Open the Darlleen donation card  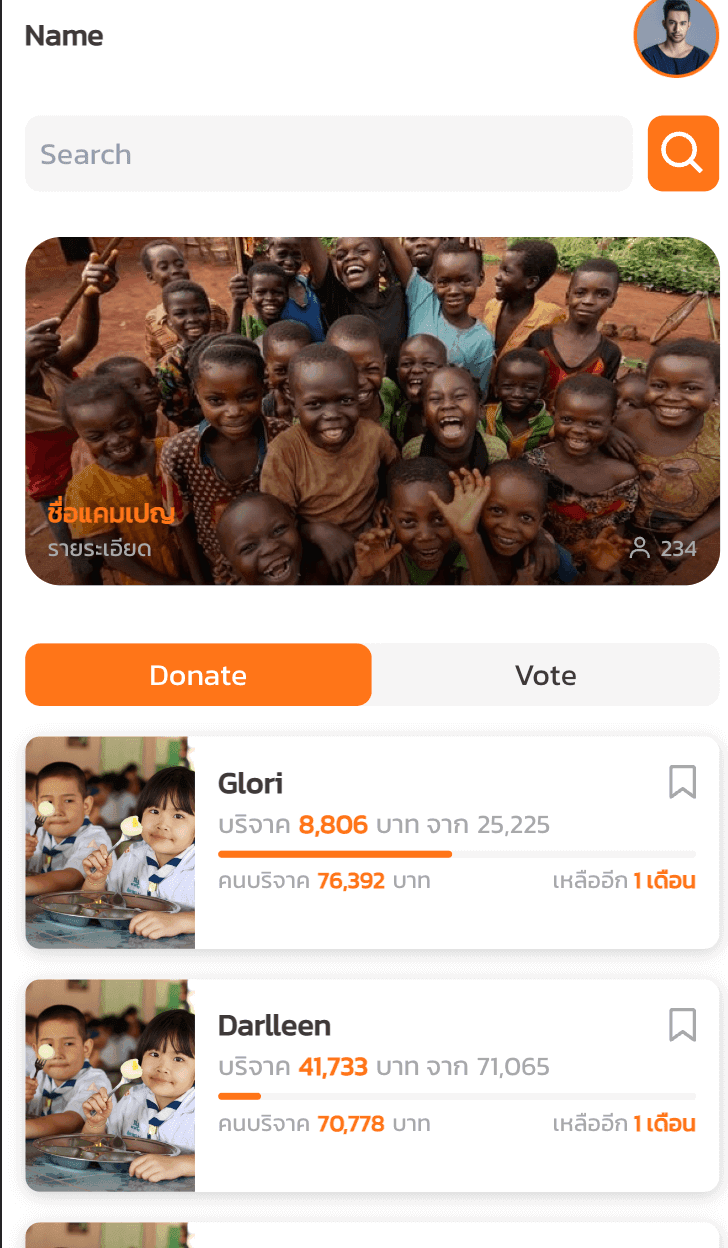(372, 1085)
